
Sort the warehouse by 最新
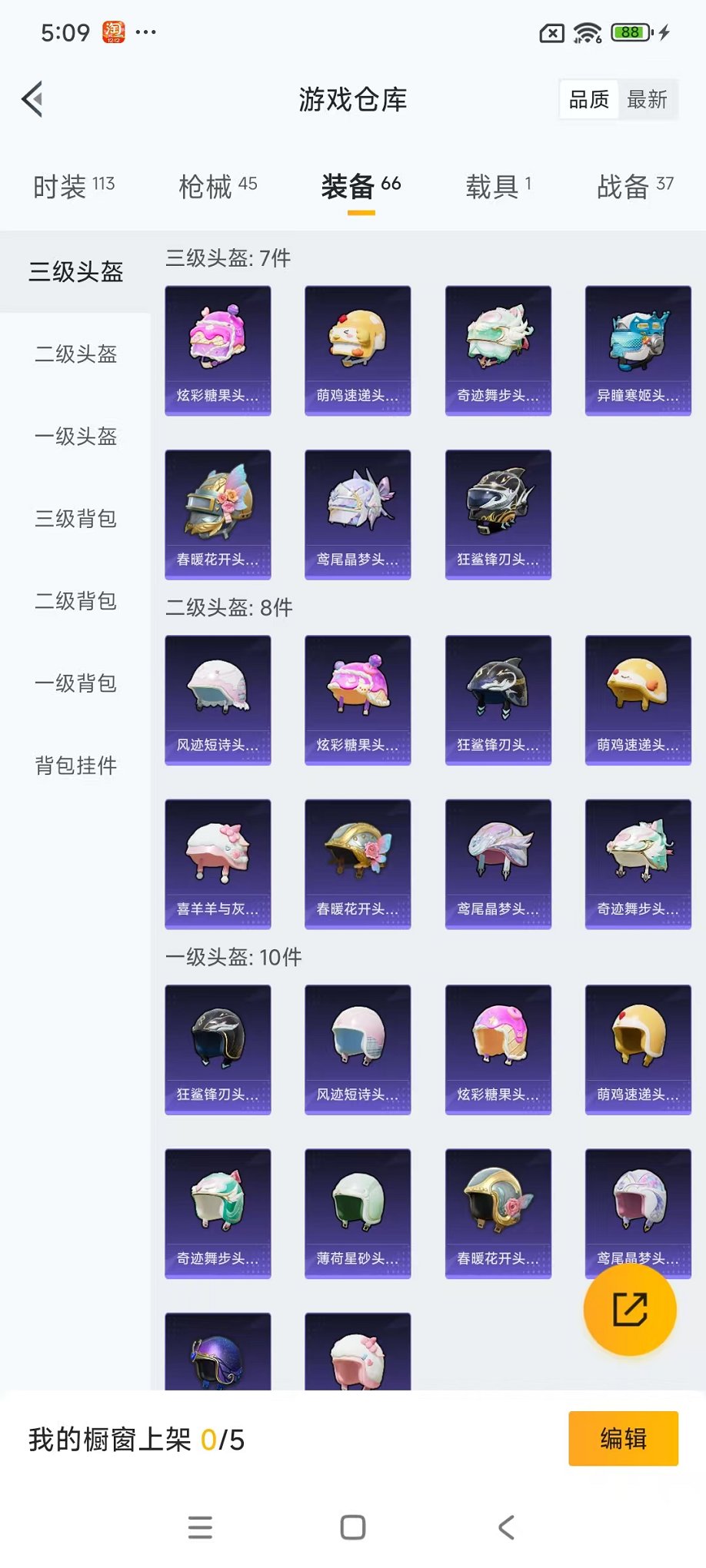tap(647, 99)
